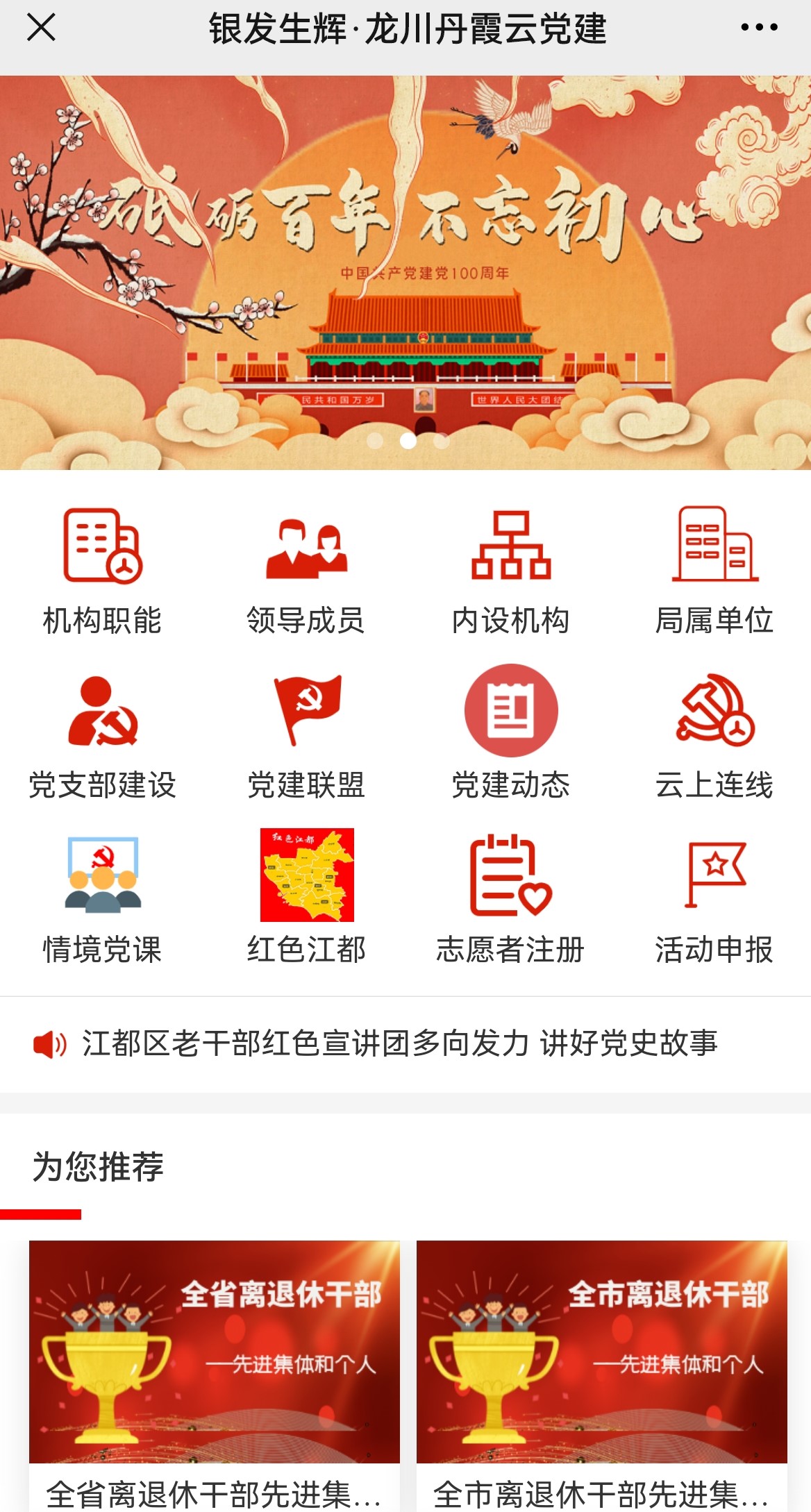Screen dimensions: 811x1512
Task: Open 志愿者注册
Action: point(510,900)
